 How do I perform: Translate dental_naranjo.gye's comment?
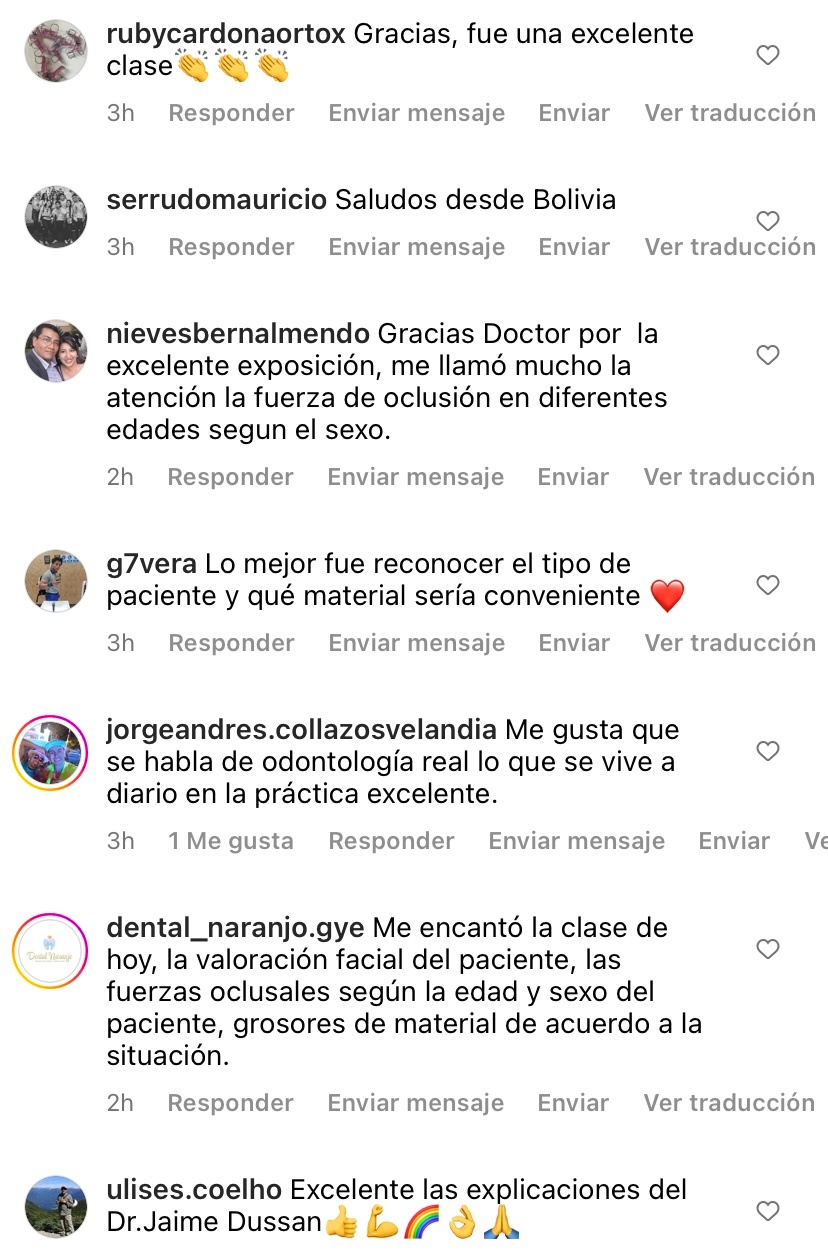tap(729, 1103)
